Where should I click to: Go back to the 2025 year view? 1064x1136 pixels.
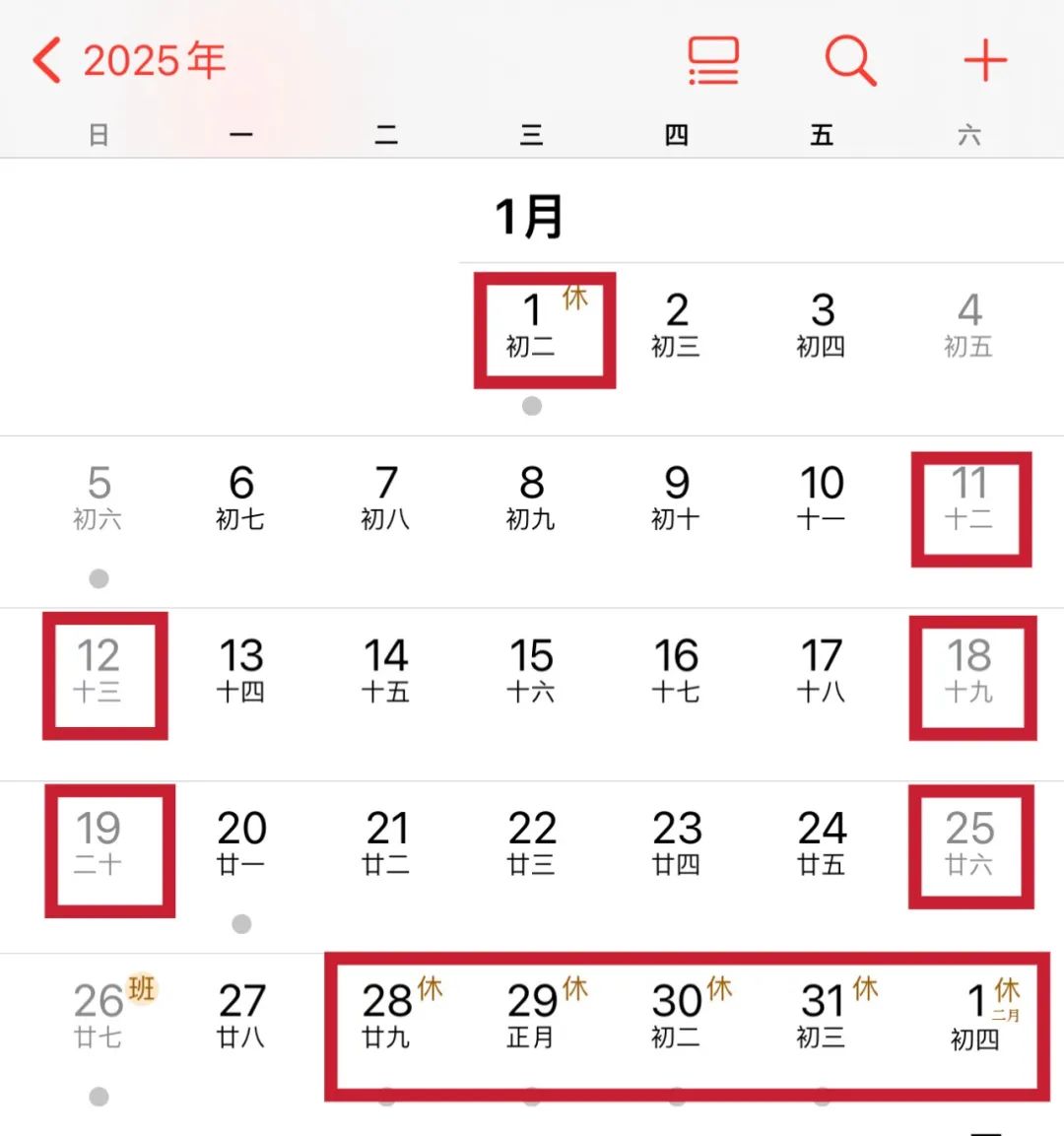(128, 61)
